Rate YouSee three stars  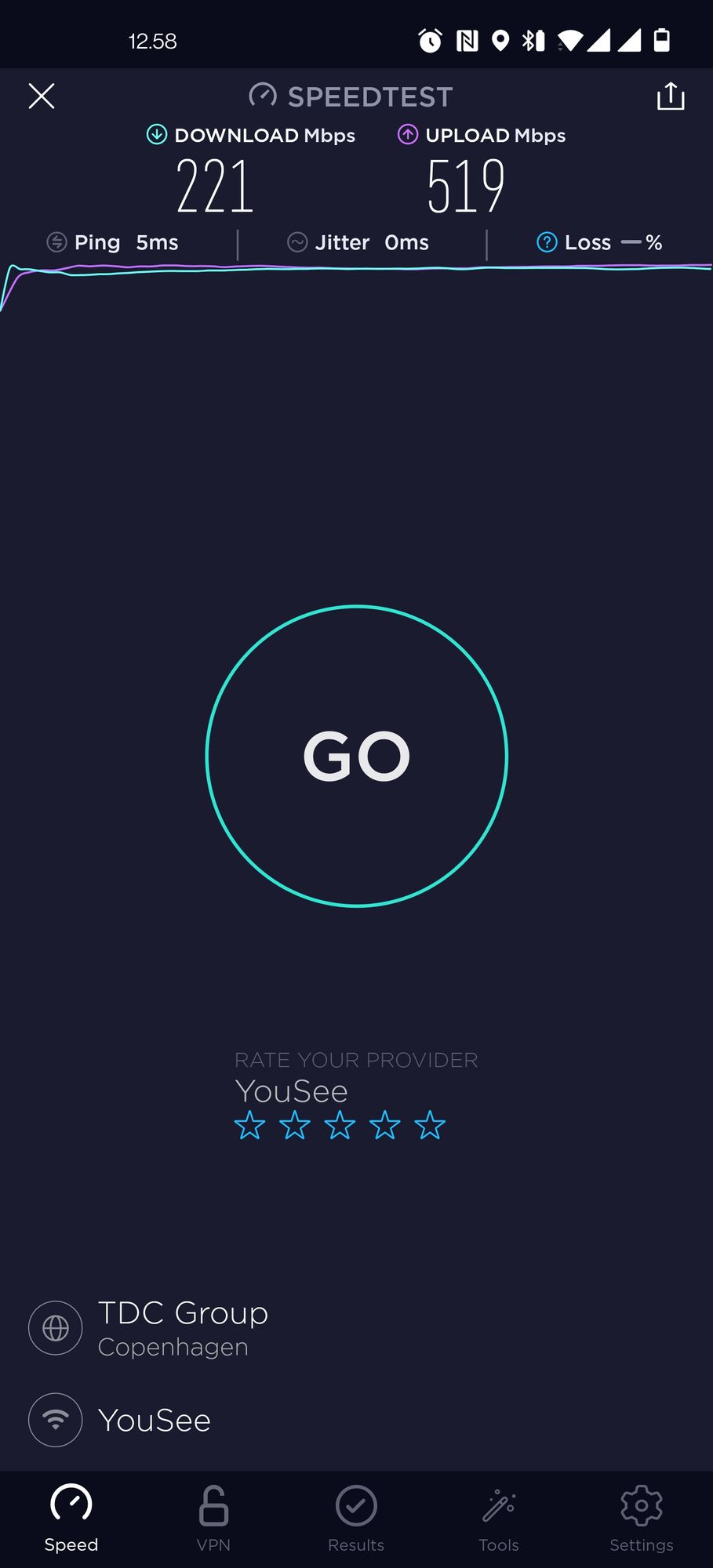[340, 1126]
